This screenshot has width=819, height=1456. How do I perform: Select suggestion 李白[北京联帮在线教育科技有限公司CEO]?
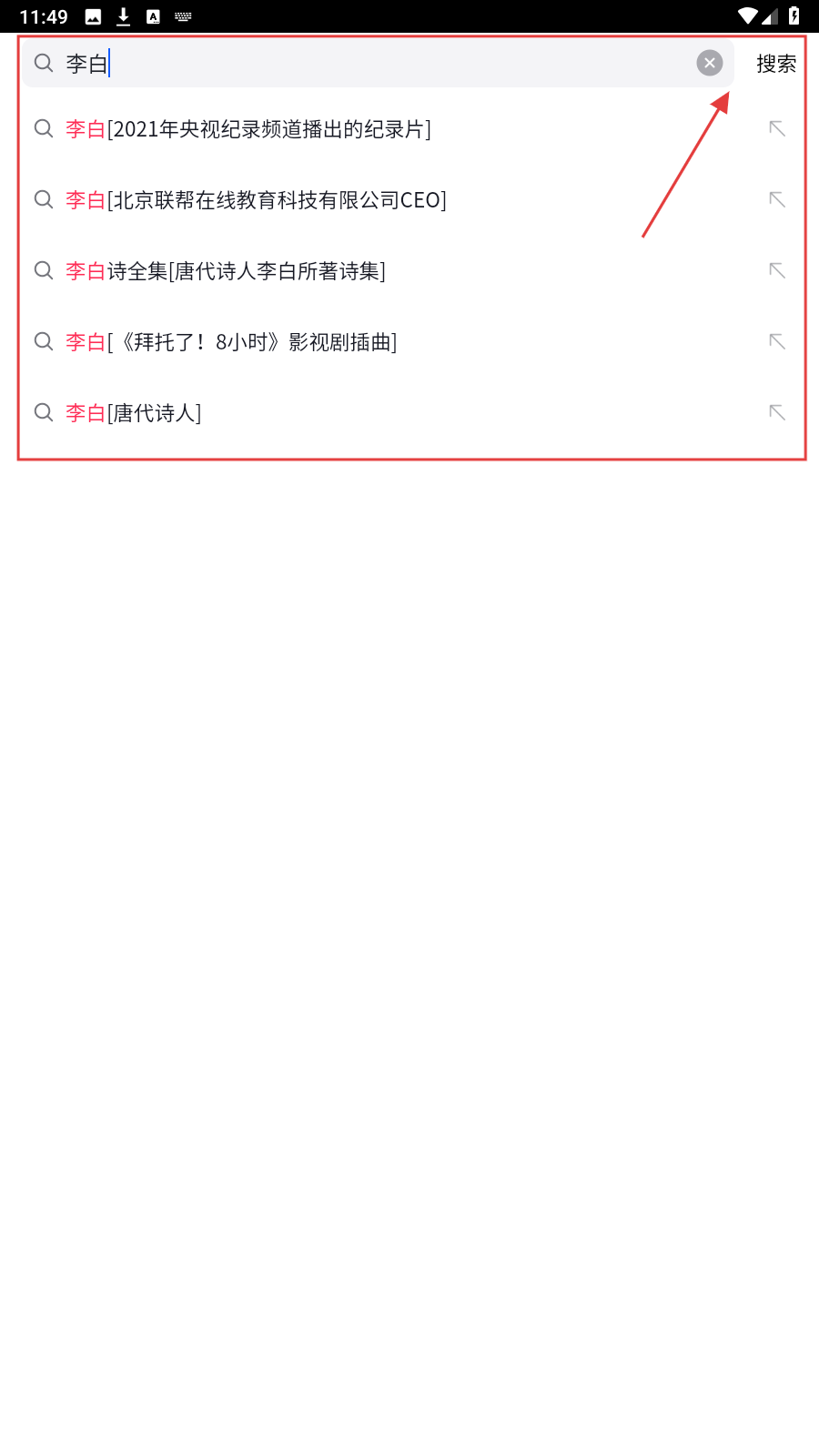coord(256,200)
